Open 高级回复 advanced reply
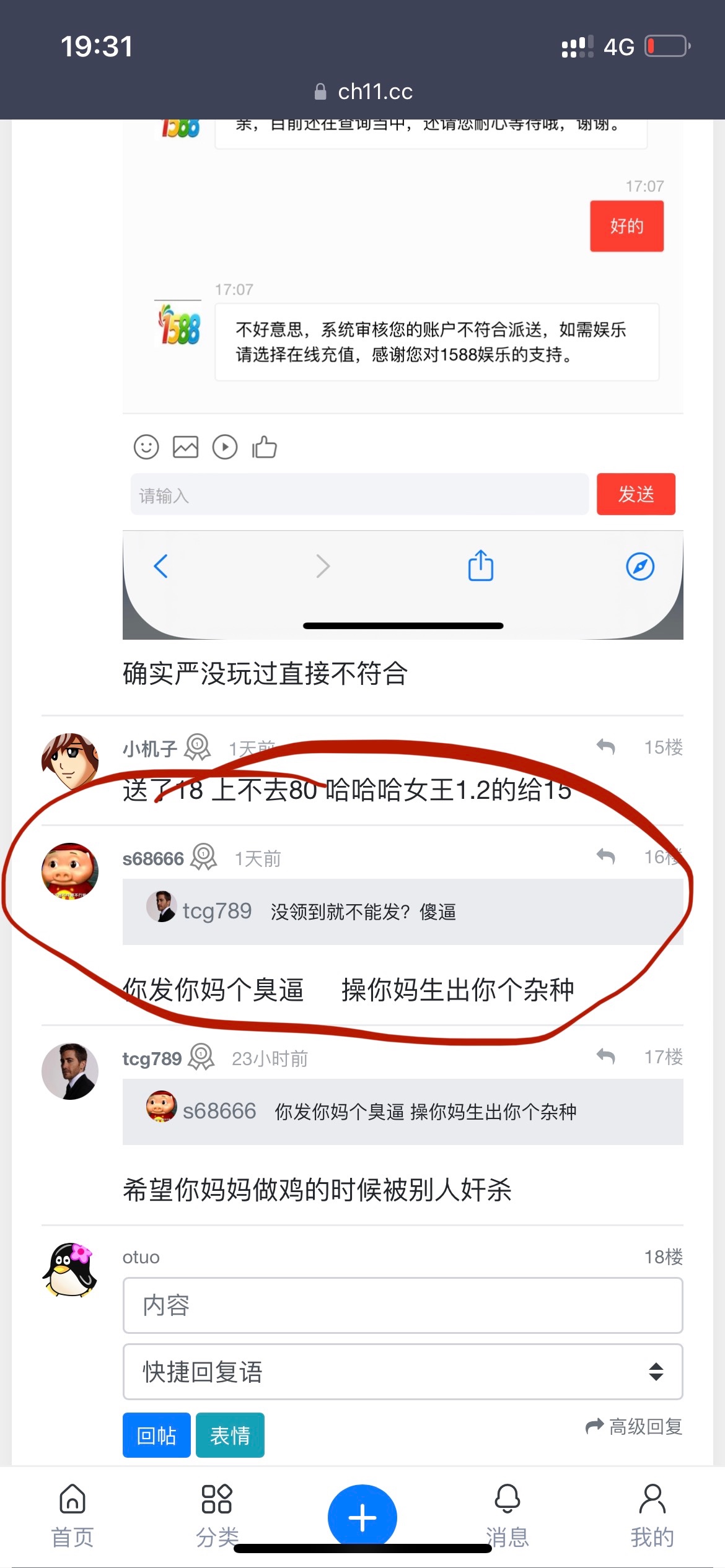Viewport: 725px width, 1568px height. 635,1427
